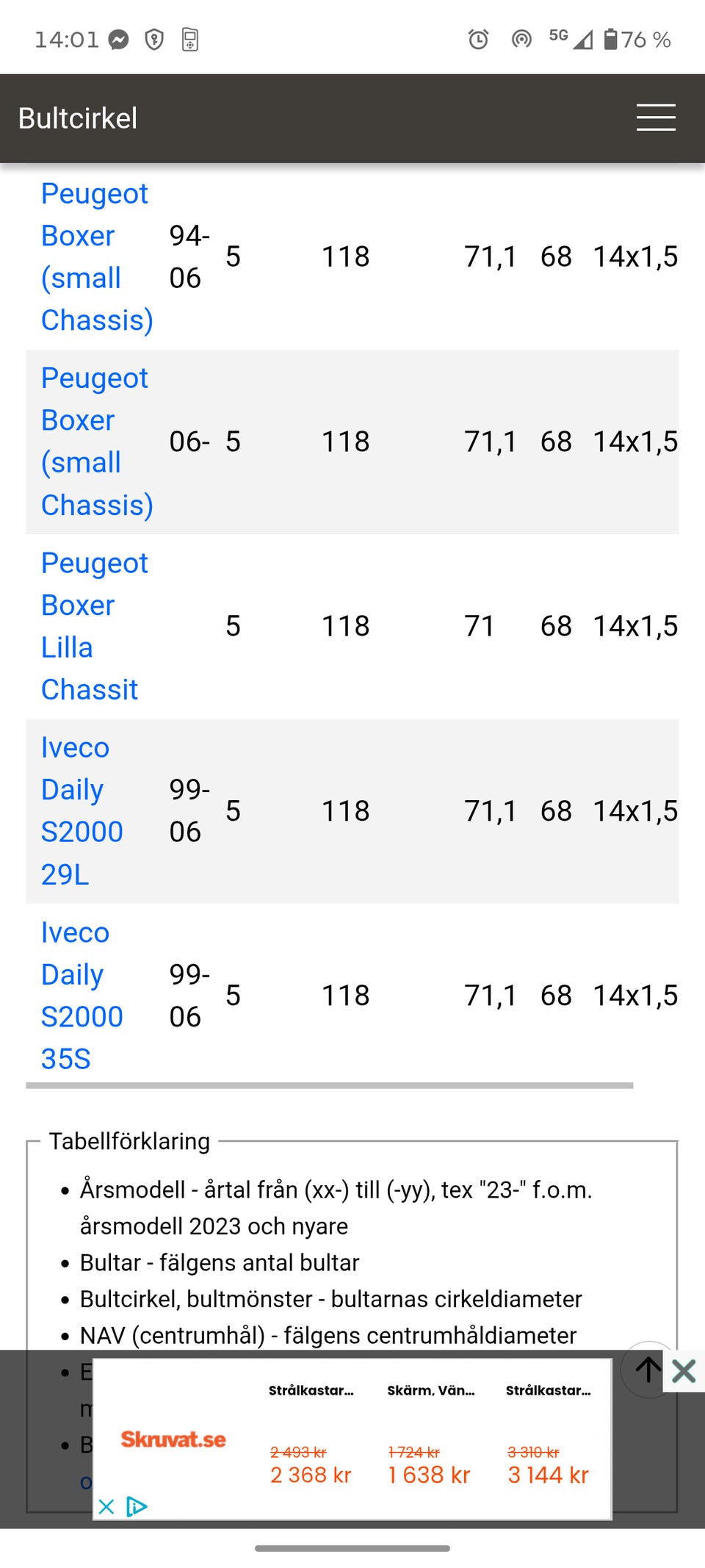Open the Skruvat.se ad logo

click(x=173, y=1439)
